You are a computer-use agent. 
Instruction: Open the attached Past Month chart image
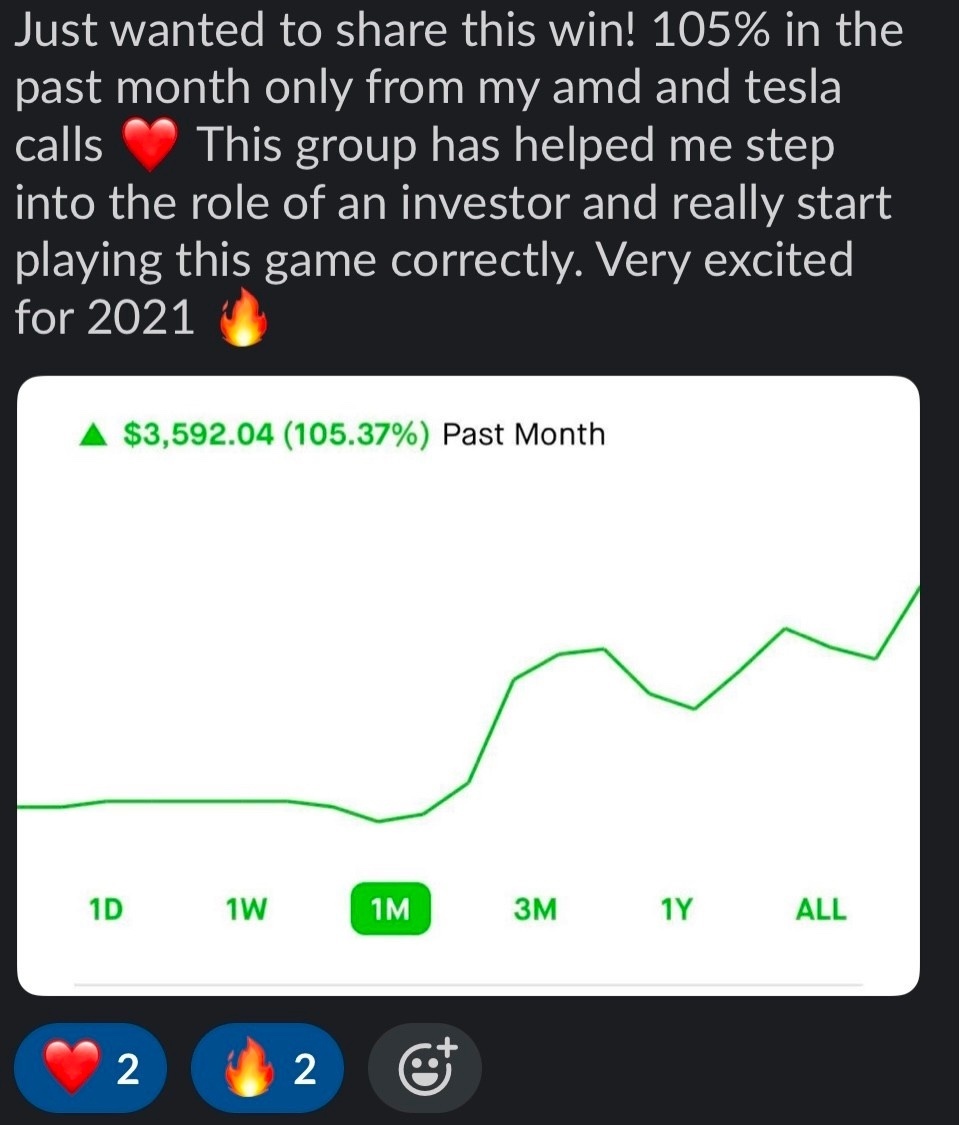(468, 685)
